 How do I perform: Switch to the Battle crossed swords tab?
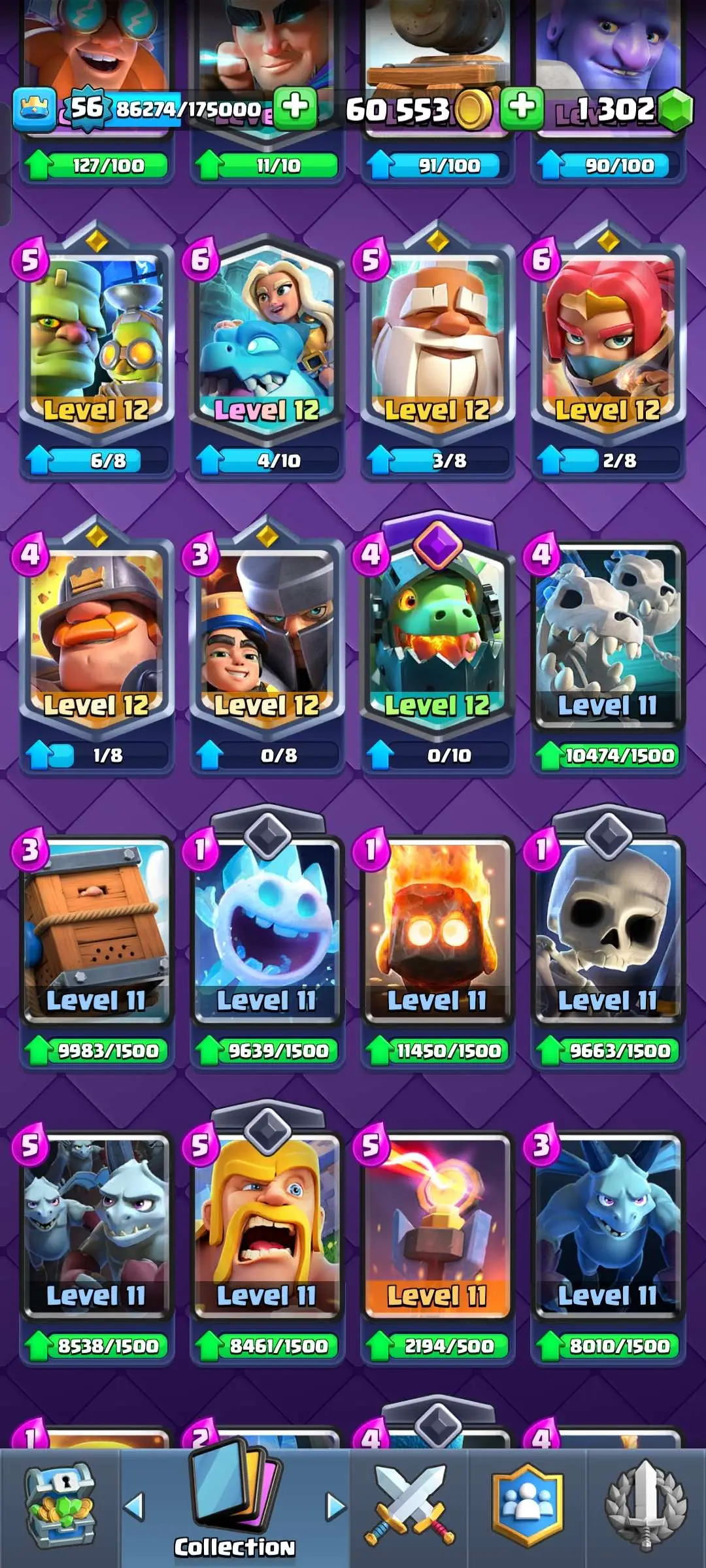click(x=410, y=1506)
